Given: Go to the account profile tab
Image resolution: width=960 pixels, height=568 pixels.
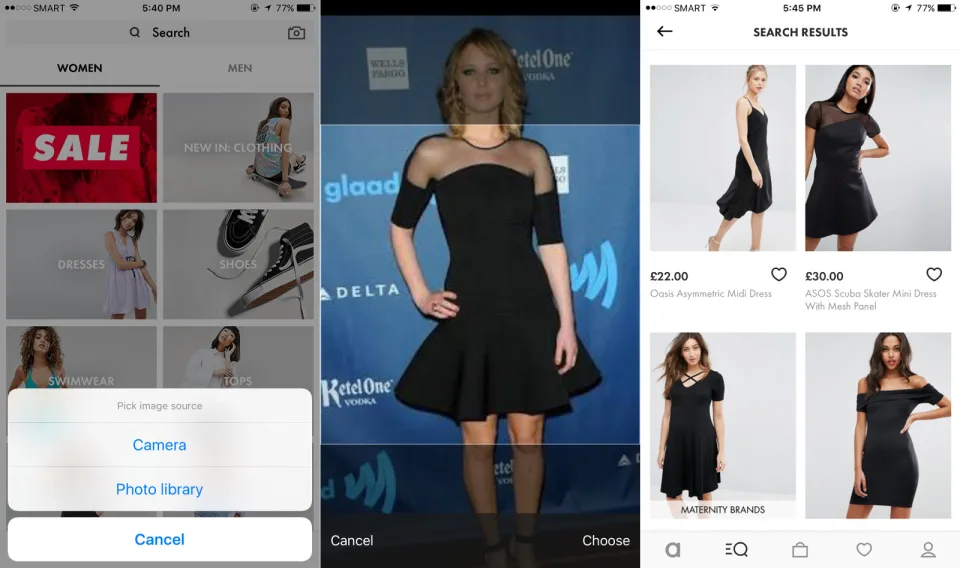Looking at the screenshot, I should point(928,549).
